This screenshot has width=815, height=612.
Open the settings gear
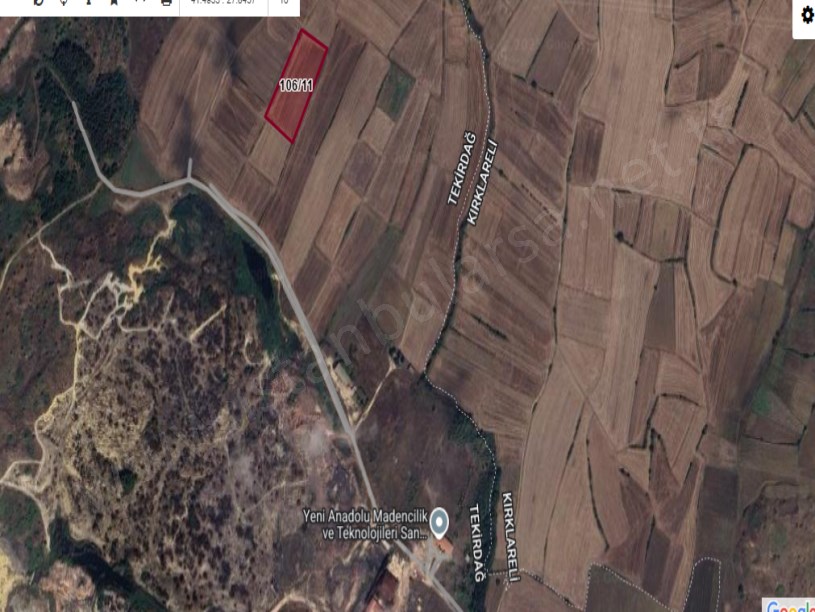(806, 16)
